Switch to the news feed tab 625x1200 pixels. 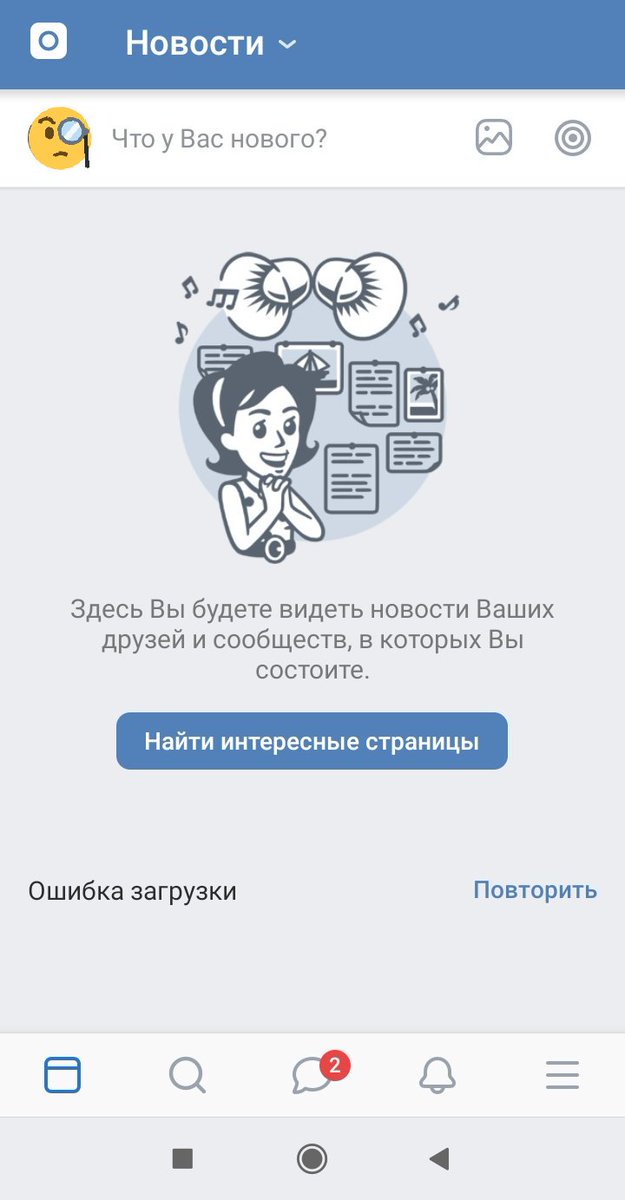click(63, 1075)
